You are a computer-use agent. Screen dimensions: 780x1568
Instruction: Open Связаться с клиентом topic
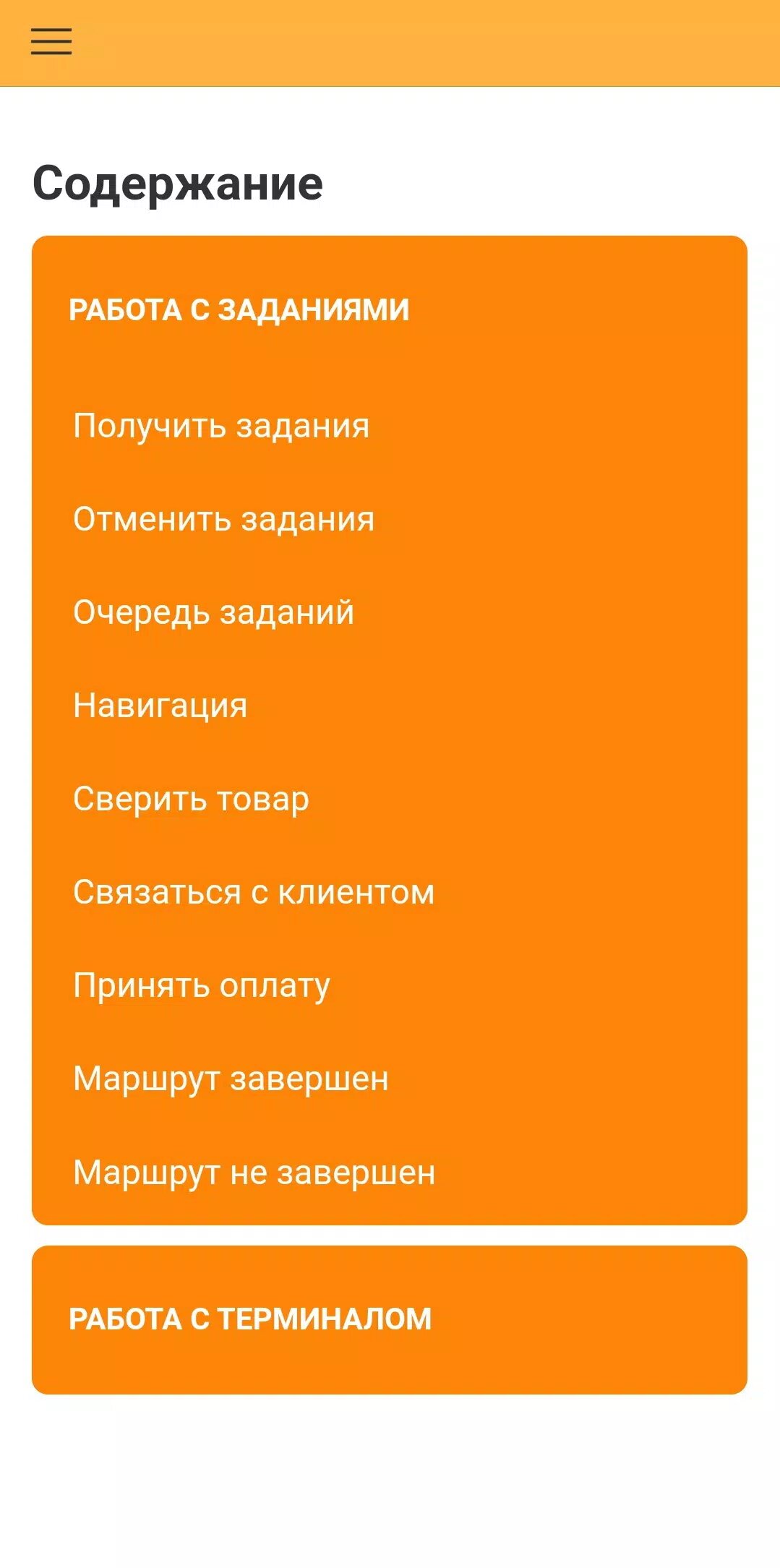254,892
